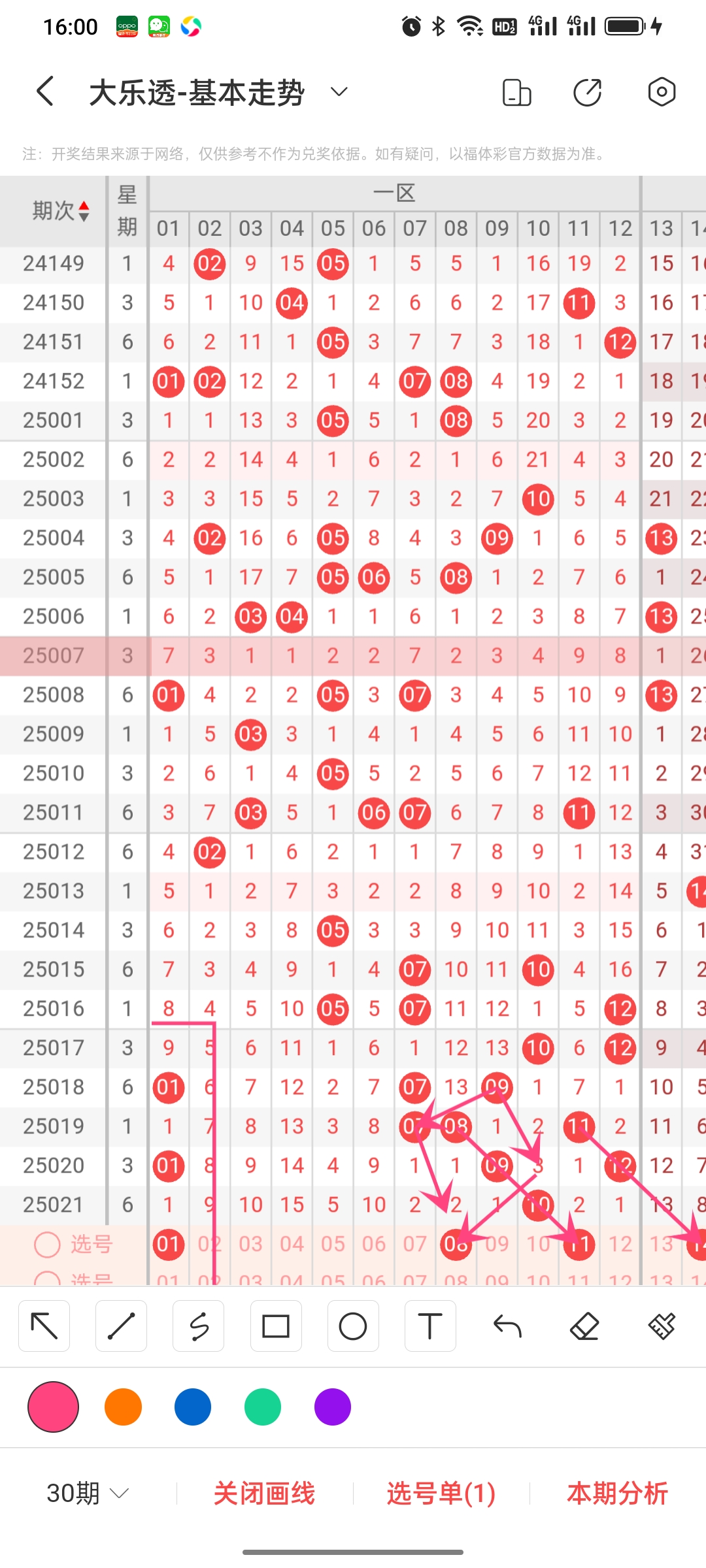The image size is (706, 1568).
Task: Expand the 大乐透-基本走势 title dropdown
Action: pyautogui.click(x=339, y=91)
